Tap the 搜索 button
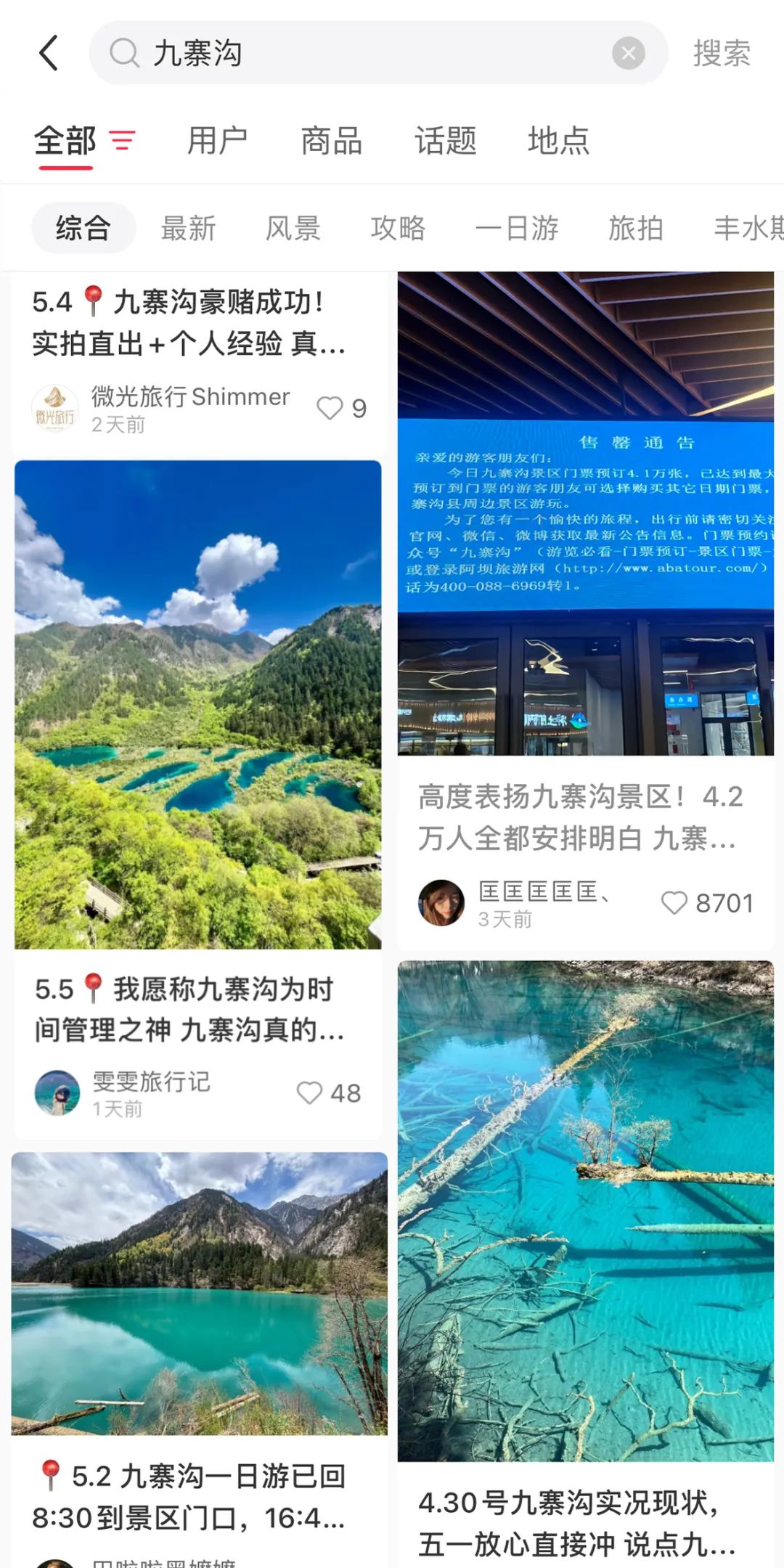The height and width of the screenshot is (1568, 784). pos(721,54)
